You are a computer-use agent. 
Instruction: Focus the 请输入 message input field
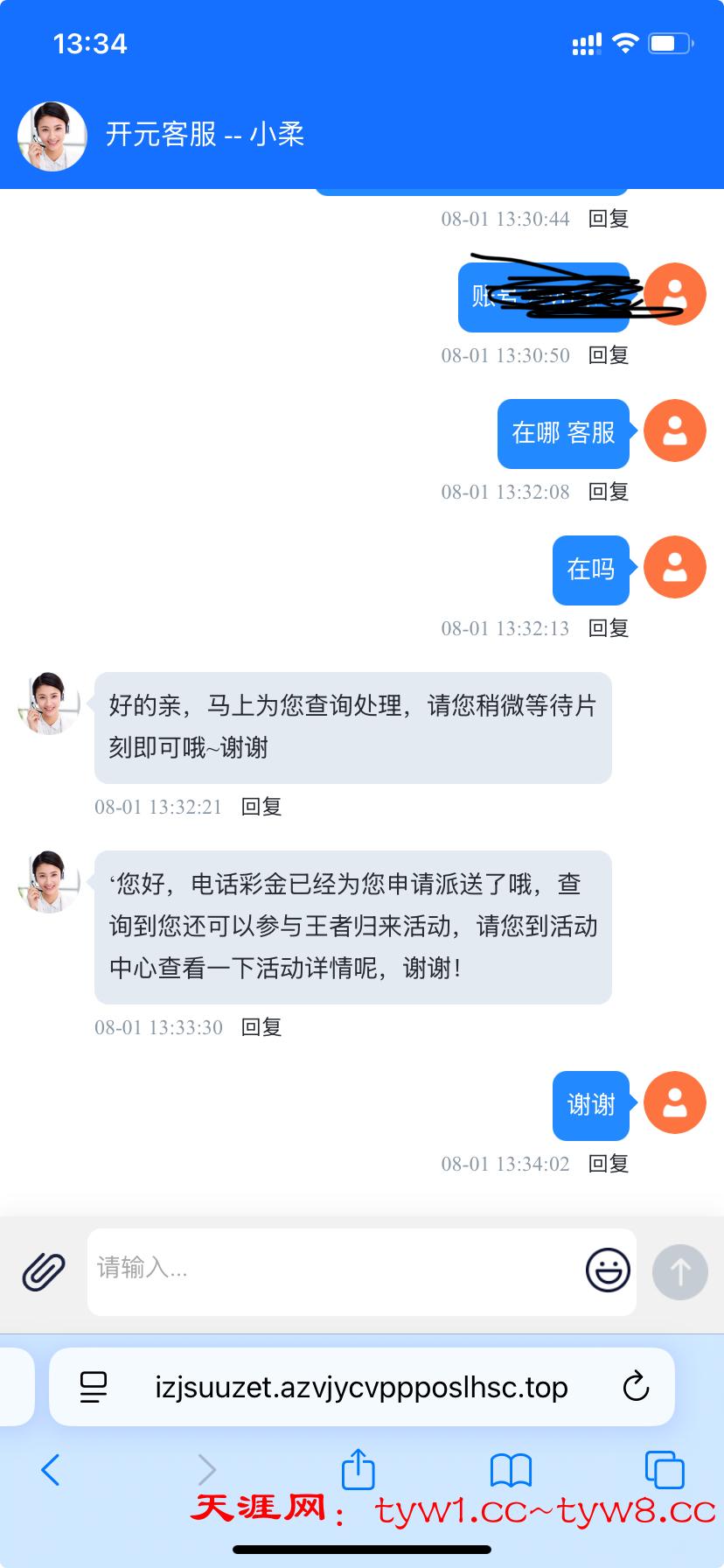coord(332,1269)
